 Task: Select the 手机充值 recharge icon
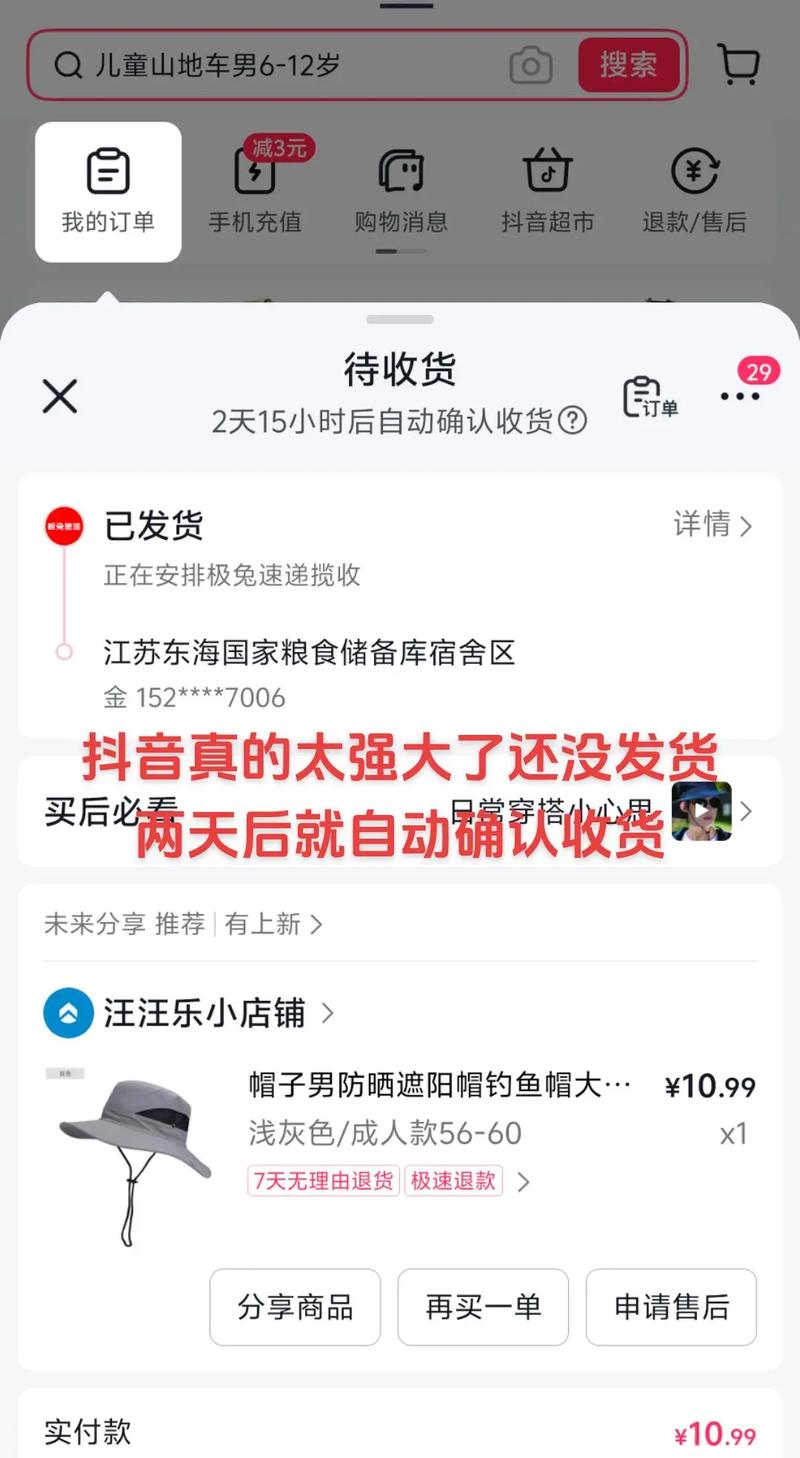[x=253, y=190]
